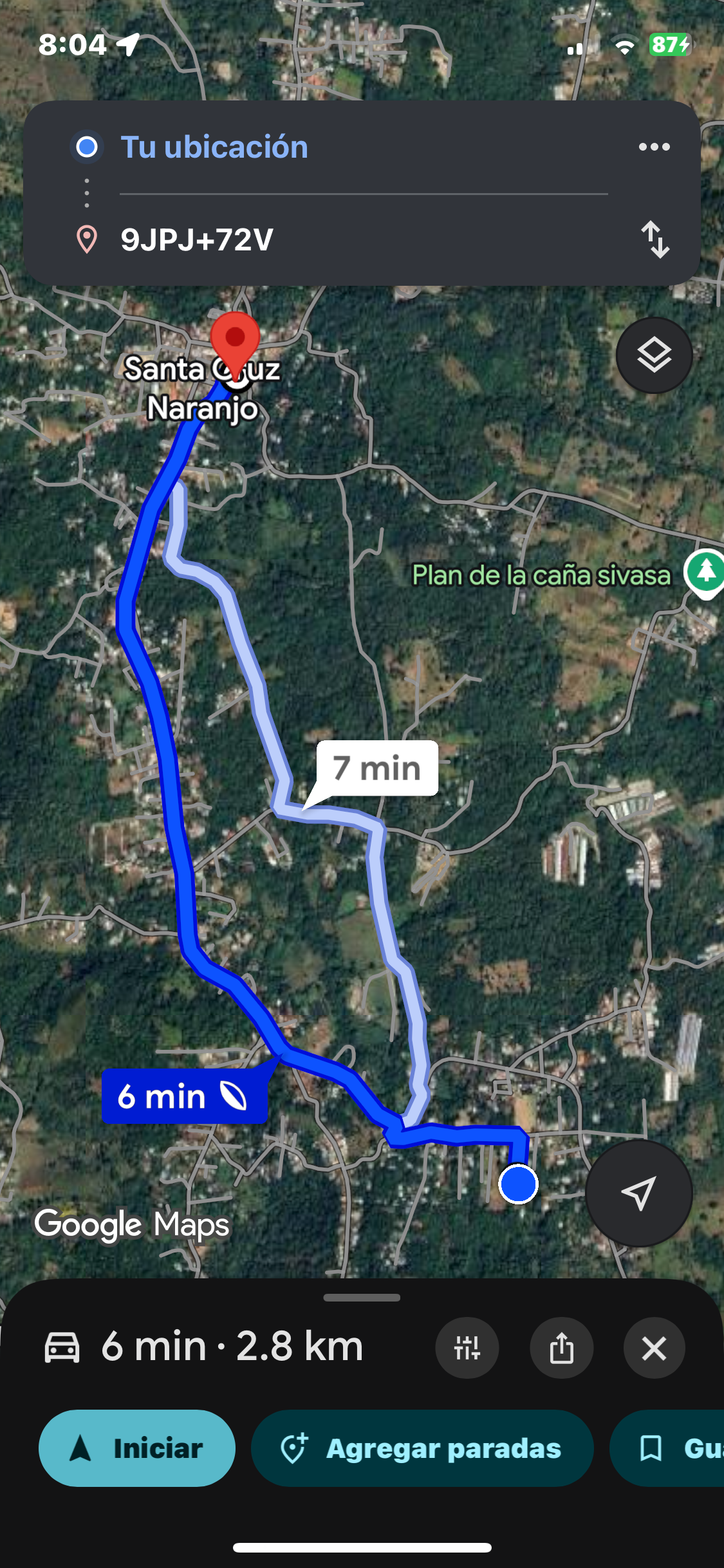Select the alternate 7 min route

tap(377, 769)
